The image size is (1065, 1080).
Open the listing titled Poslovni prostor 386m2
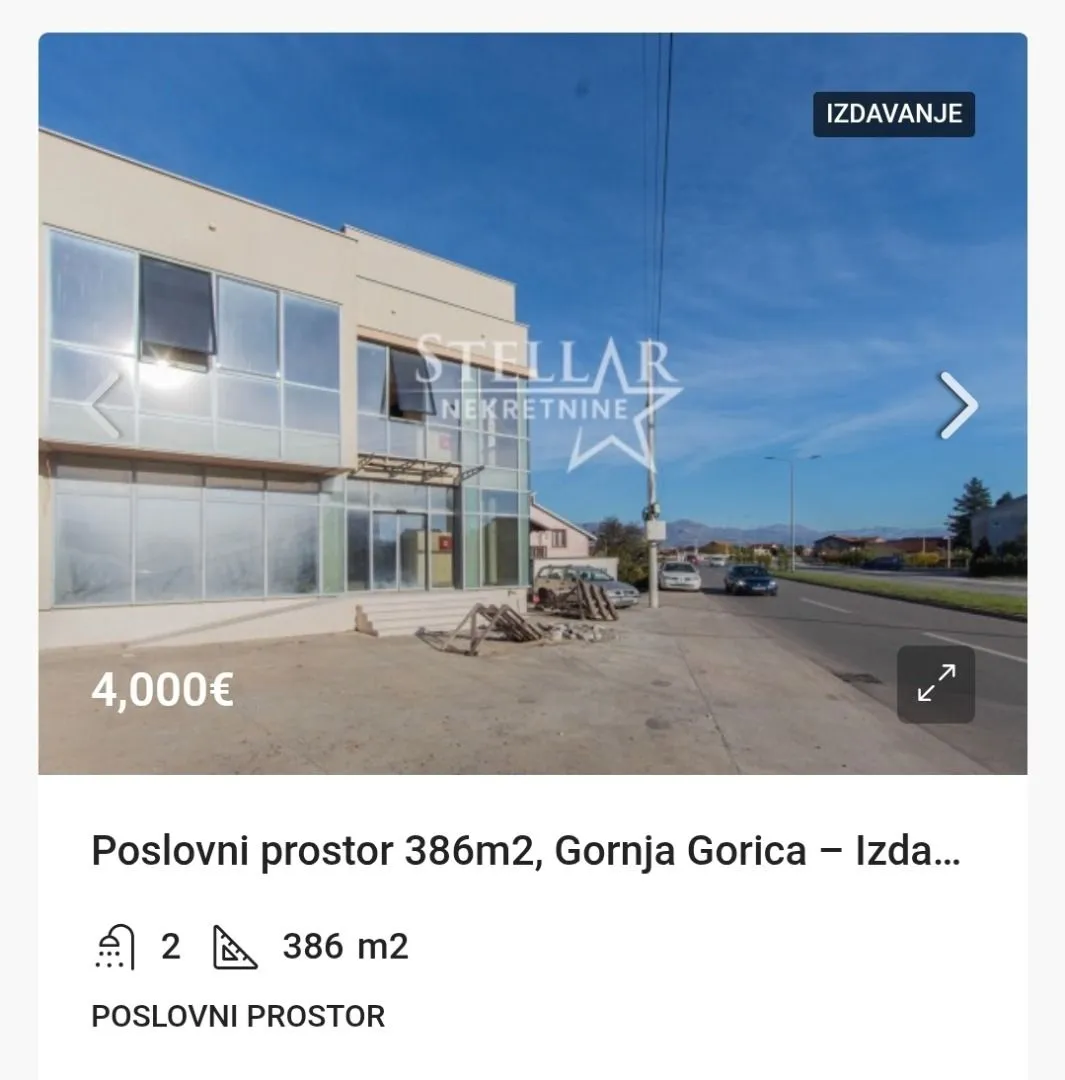tap(525, 853)
